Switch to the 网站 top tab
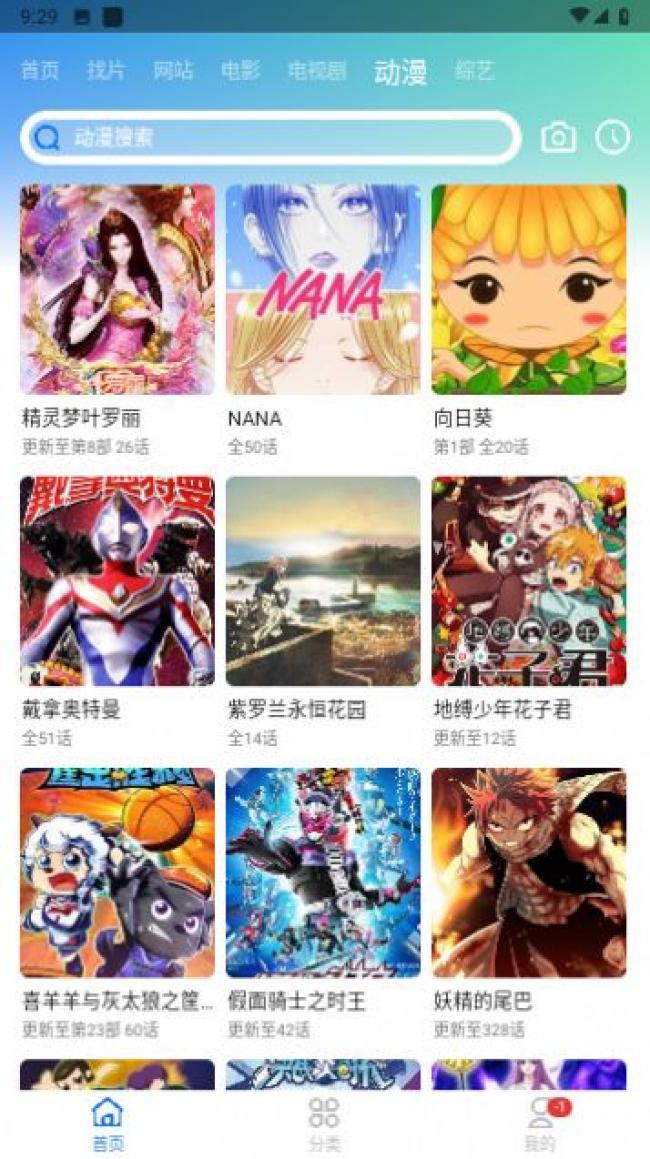 coord(173,71)
